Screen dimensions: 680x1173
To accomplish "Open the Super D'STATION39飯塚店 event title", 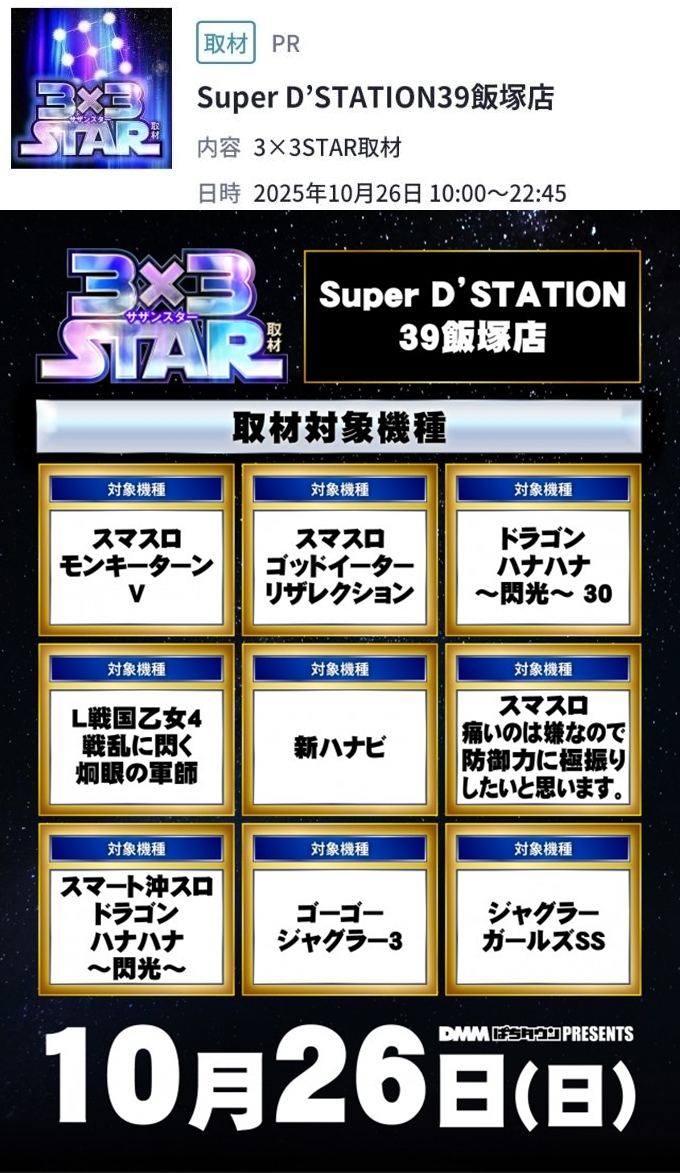I will coord(375,97).
